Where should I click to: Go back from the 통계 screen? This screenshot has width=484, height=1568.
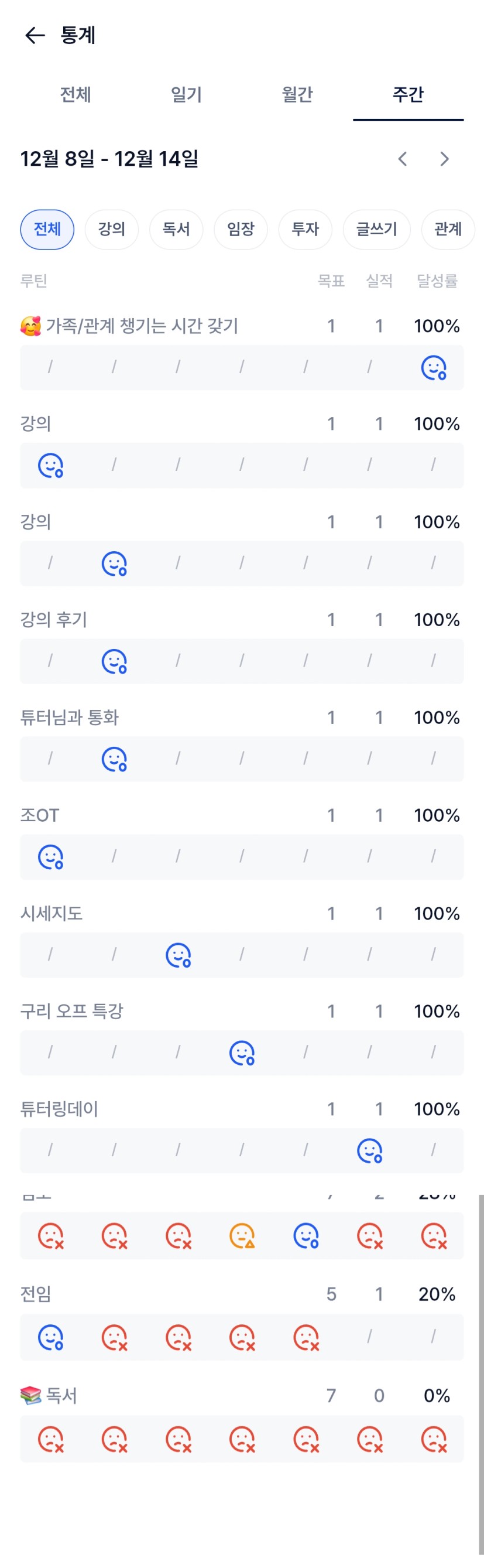coord(35,35)
